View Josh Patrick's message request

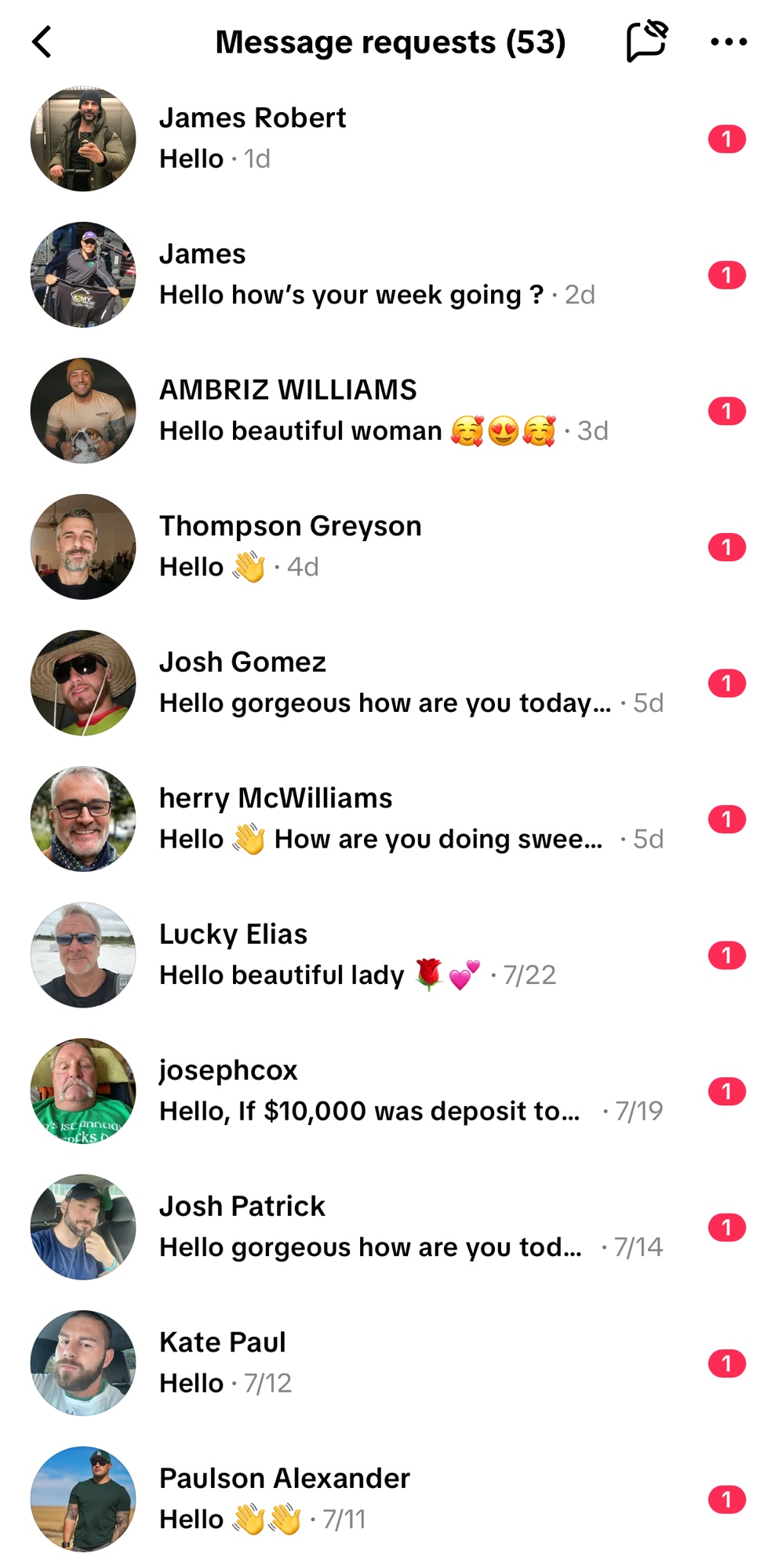(x=391, y=1227)
